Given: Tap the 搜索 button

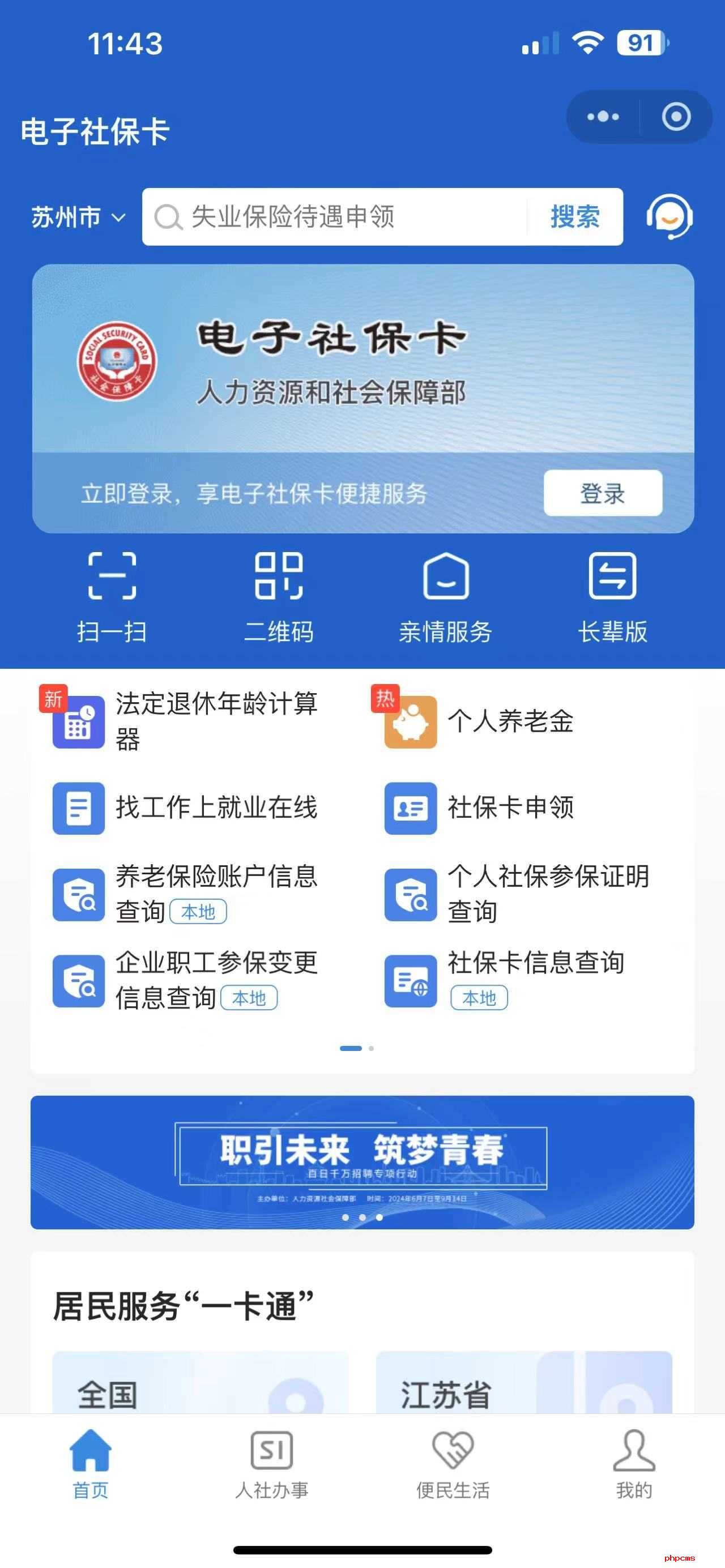Looking at the screenshot, I should coord(575,217).
